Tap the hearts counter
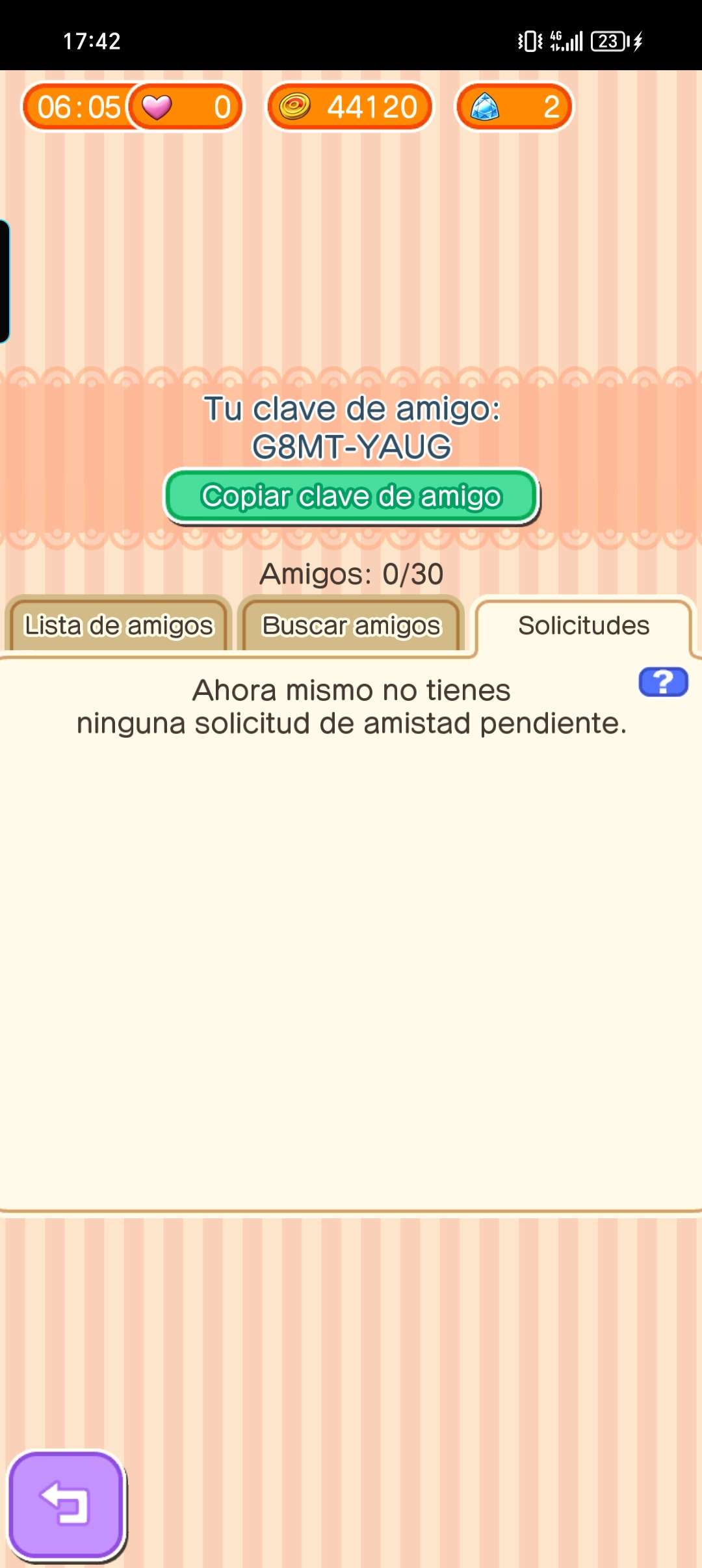Viewport: 702px width, 1568px height. (x=186, y=107)
